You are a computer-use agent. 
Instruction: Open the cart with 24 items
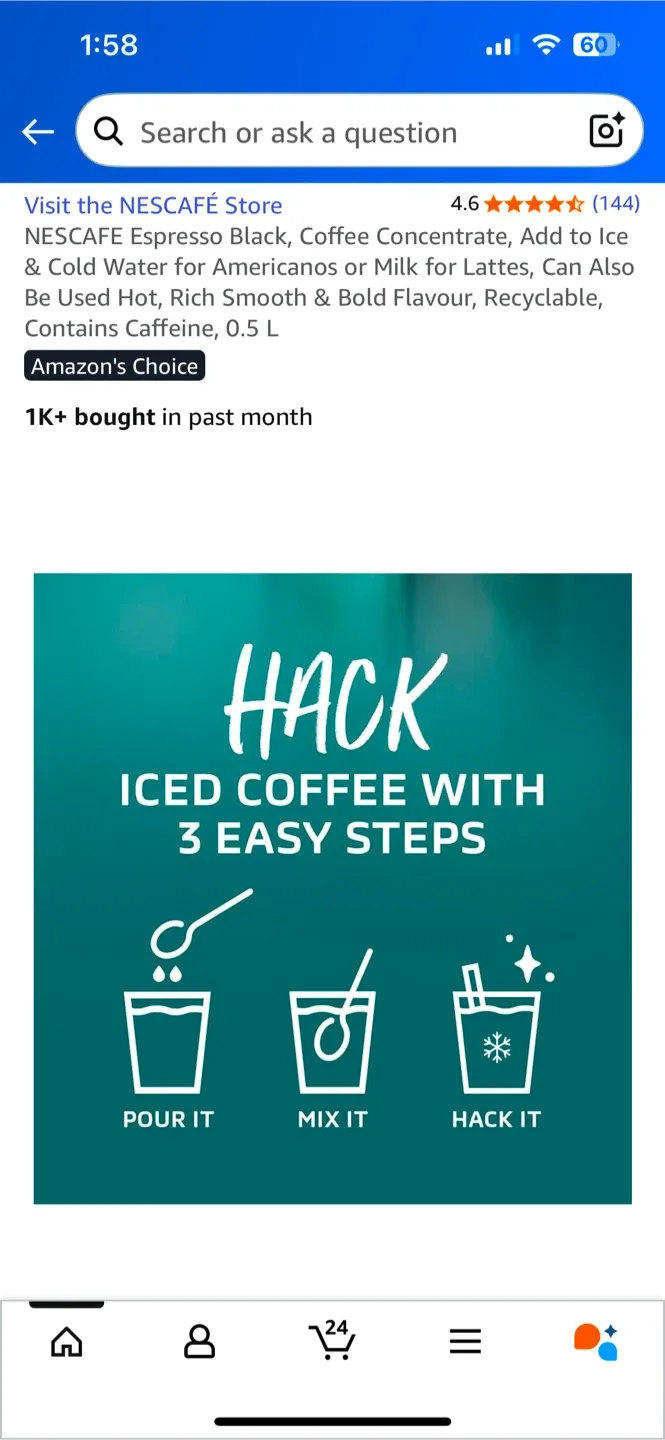[x=333, y=1340]
